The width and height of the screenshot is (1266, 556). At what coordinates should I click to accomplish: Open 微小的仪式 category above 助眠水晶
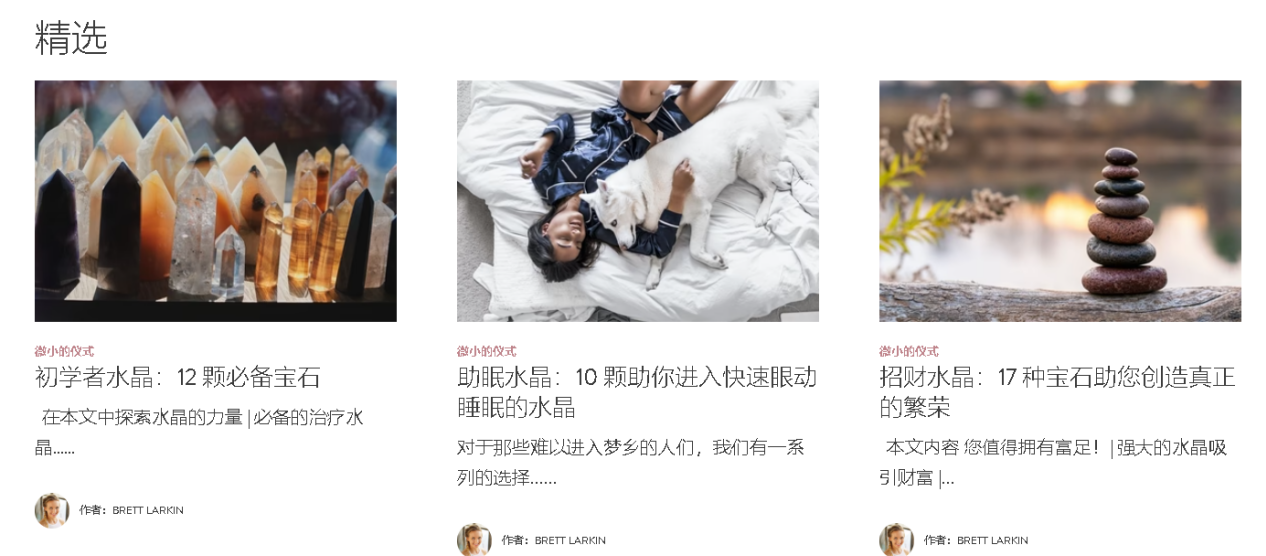(486, 351)
